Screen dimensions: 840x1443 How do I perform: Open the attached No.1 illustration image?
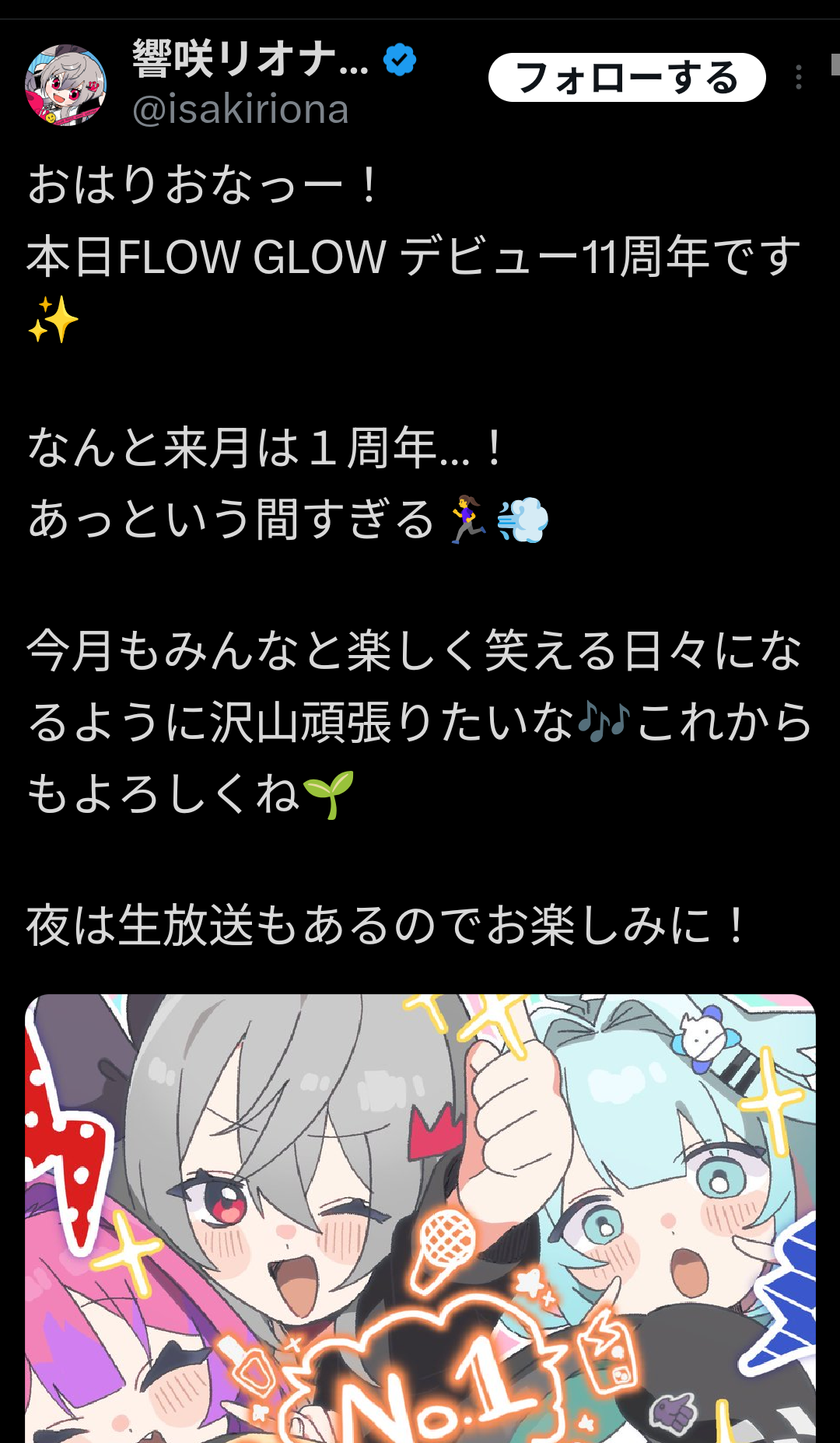(420, 1217)
